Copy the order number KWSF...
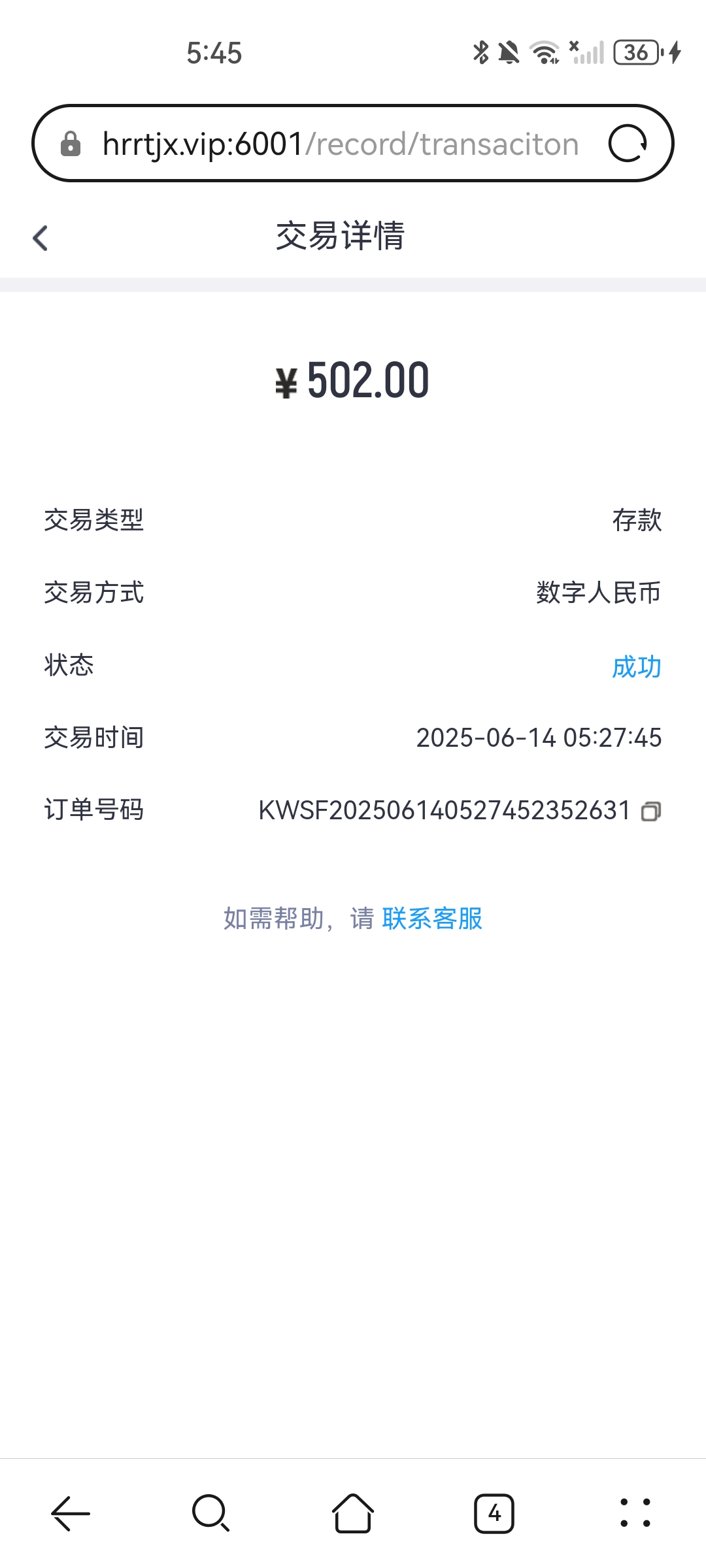The image size is (706, 1568). coord(651,811)
